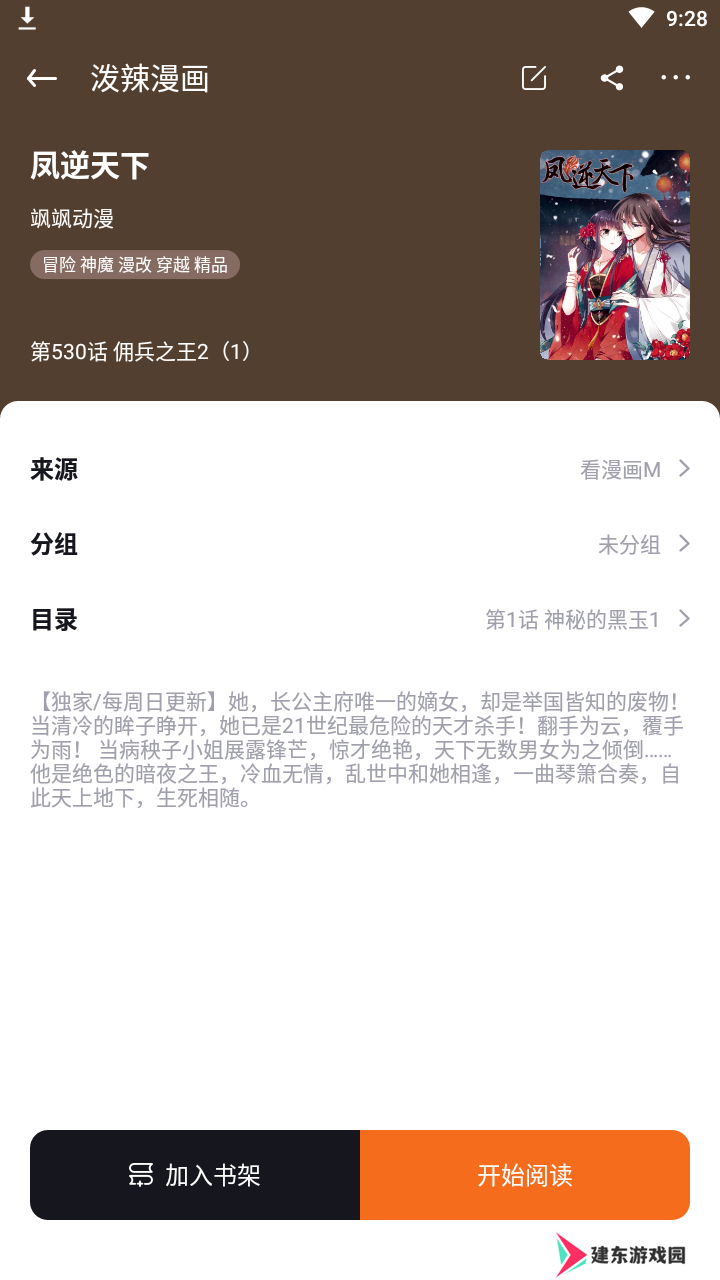
Task: Open the three-dot overflow menu
Action: coord(676,78)
